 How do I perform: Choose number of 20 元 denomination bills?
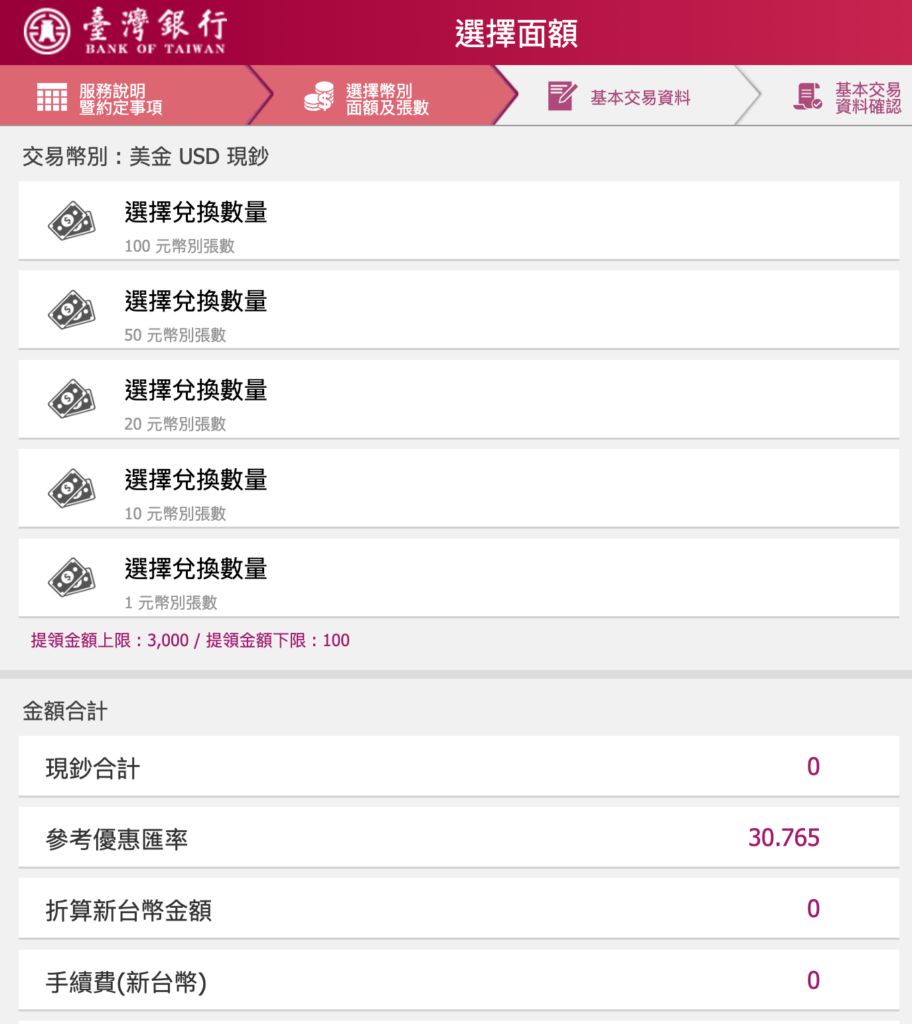pos(458,399)
